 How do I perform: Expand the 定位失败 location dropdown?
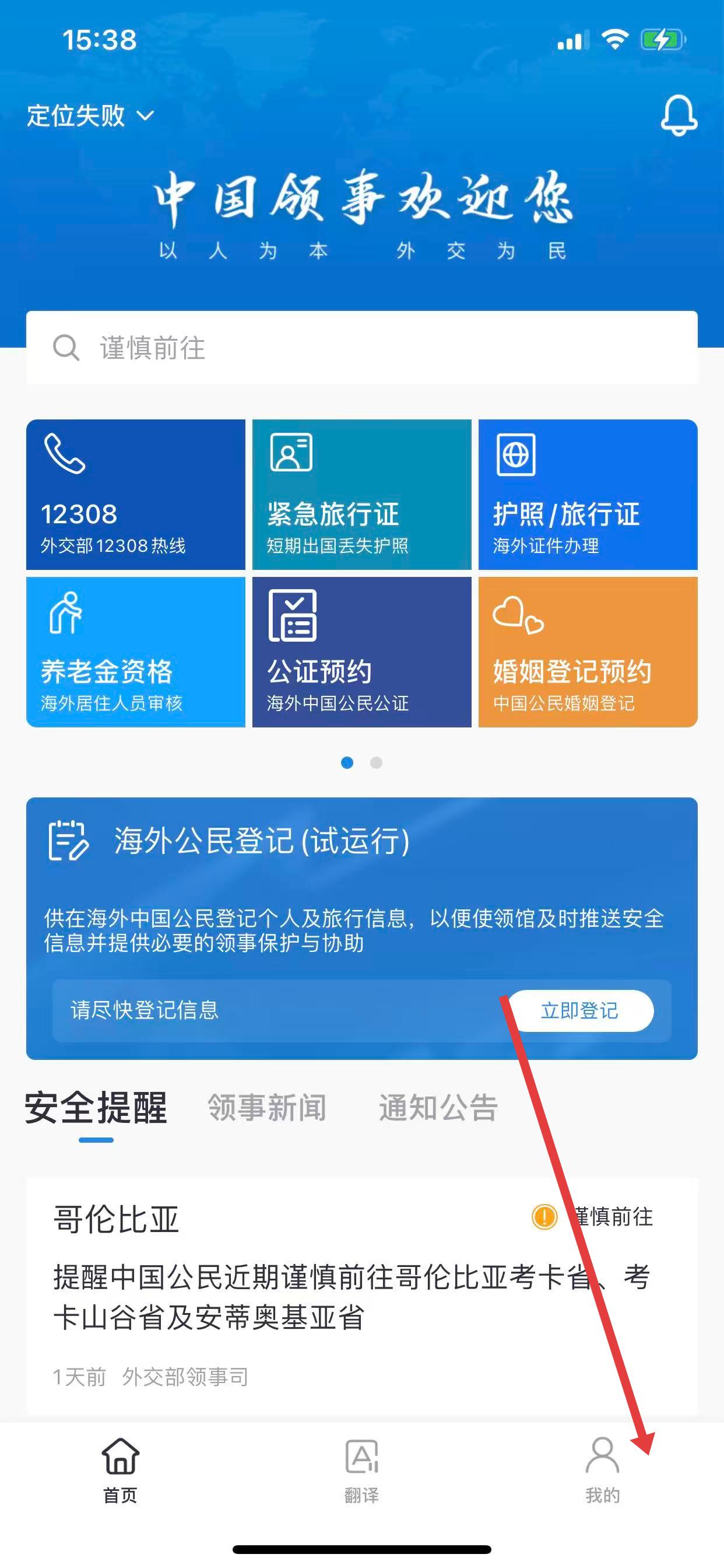coord(90,116)
